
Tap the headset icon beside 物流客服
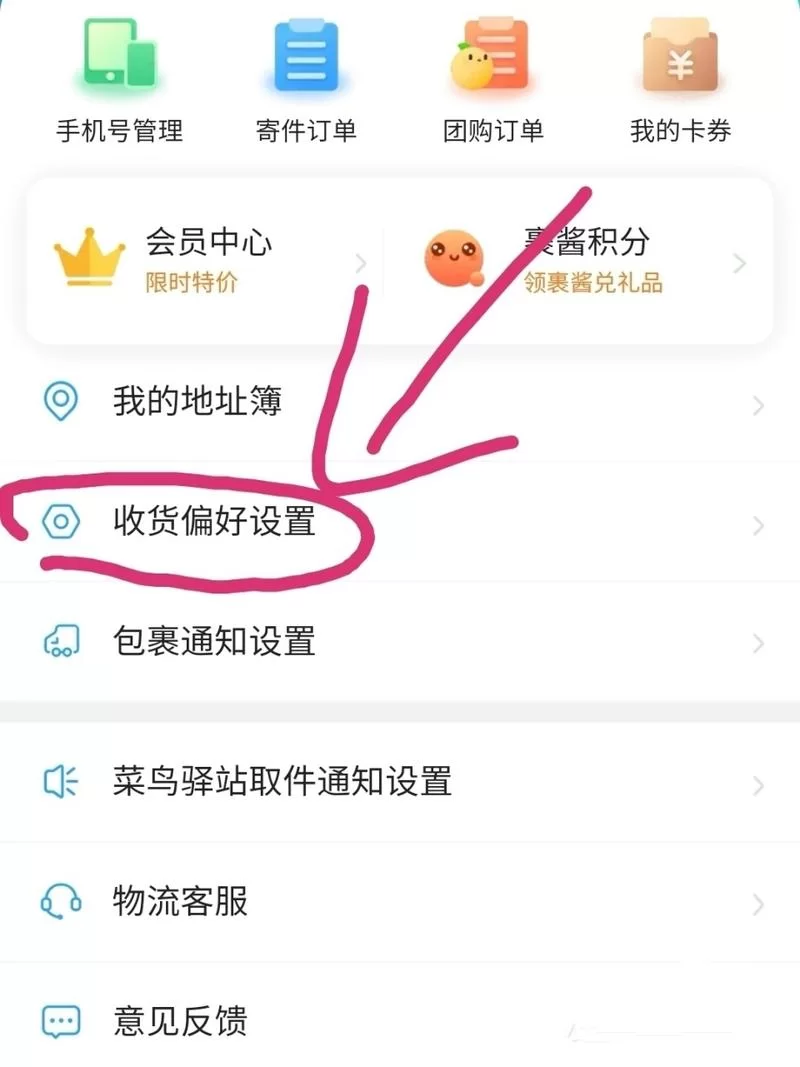click(x=62, y=902)
